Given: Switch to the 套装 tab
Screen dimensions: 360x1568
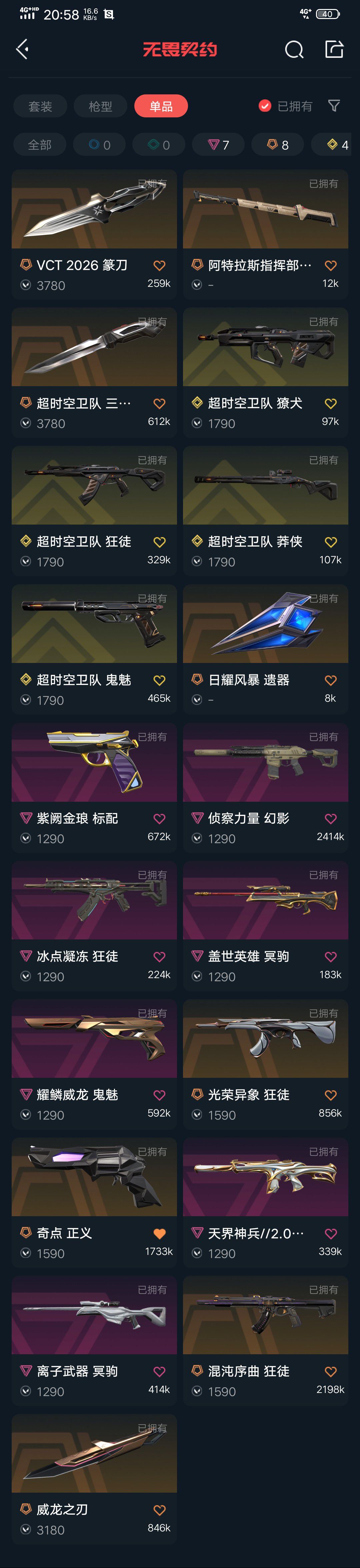Looking at the screenshot, I should point(40,106).
